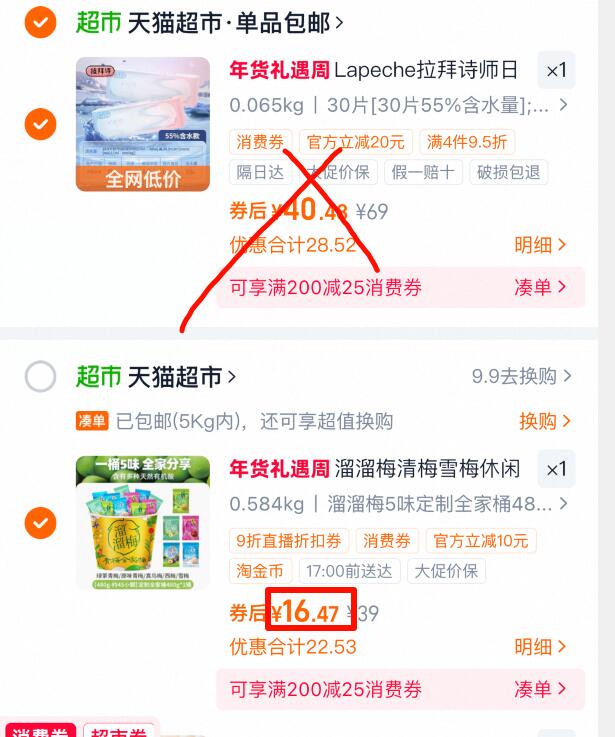615x737 pixels.
Task: Change quantity ×1 for 溜溜梅 item
Action: click(557, 469)
